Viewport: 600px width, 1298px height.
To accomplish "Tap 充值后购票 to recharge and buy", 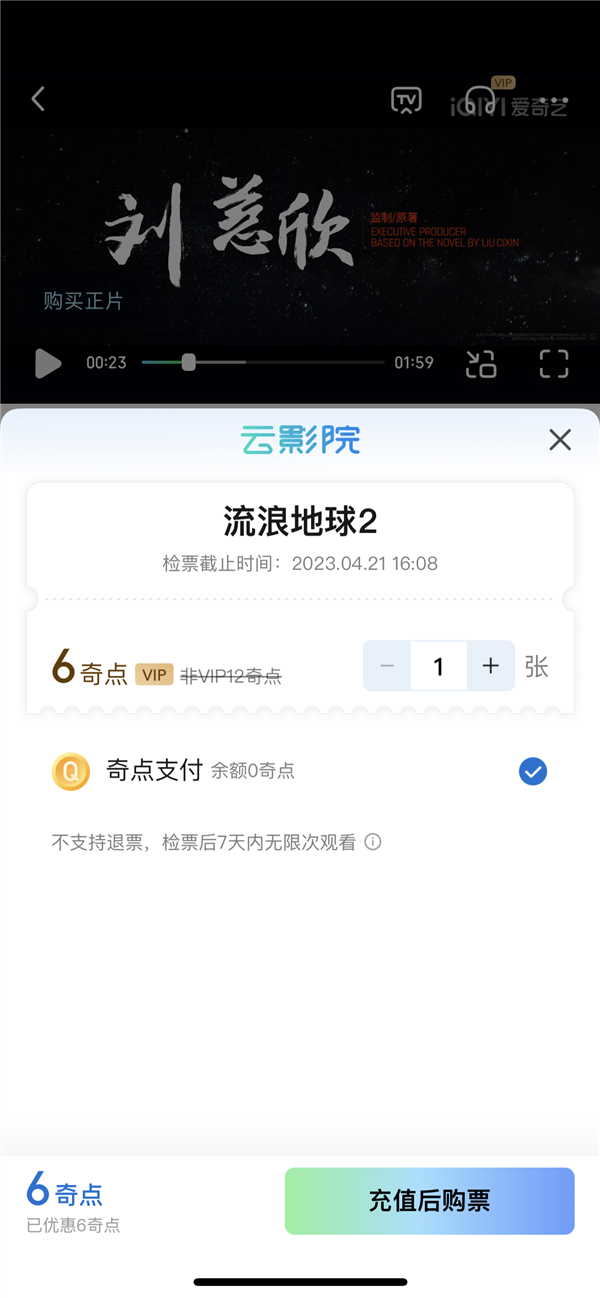I will tap(429, 1201).
